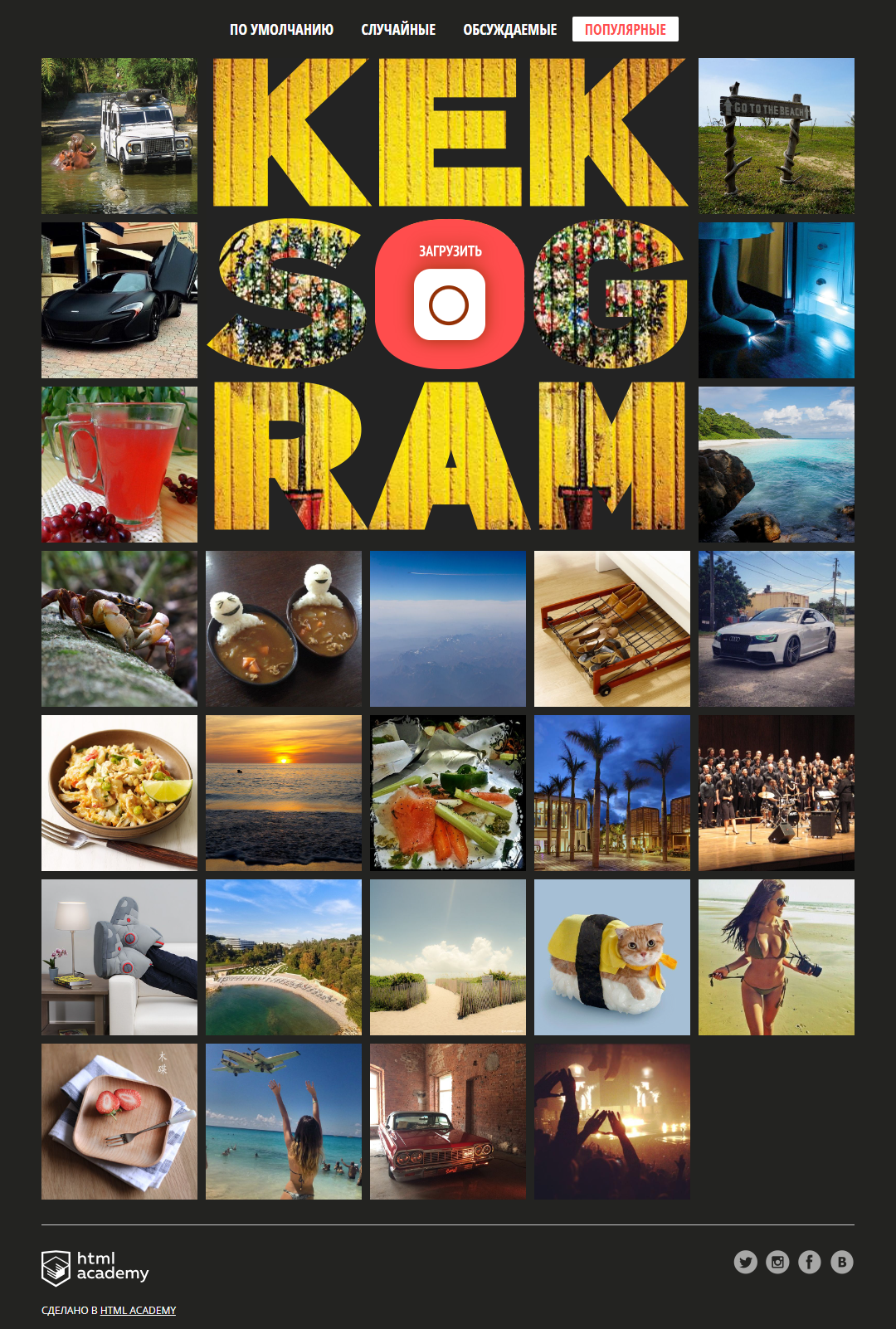Image resolution: width=896 pixels, height=1329 pixels.
Task: Switch to the ПО УМОЛЧАНИЮ filter
Action: coord(281,30)
